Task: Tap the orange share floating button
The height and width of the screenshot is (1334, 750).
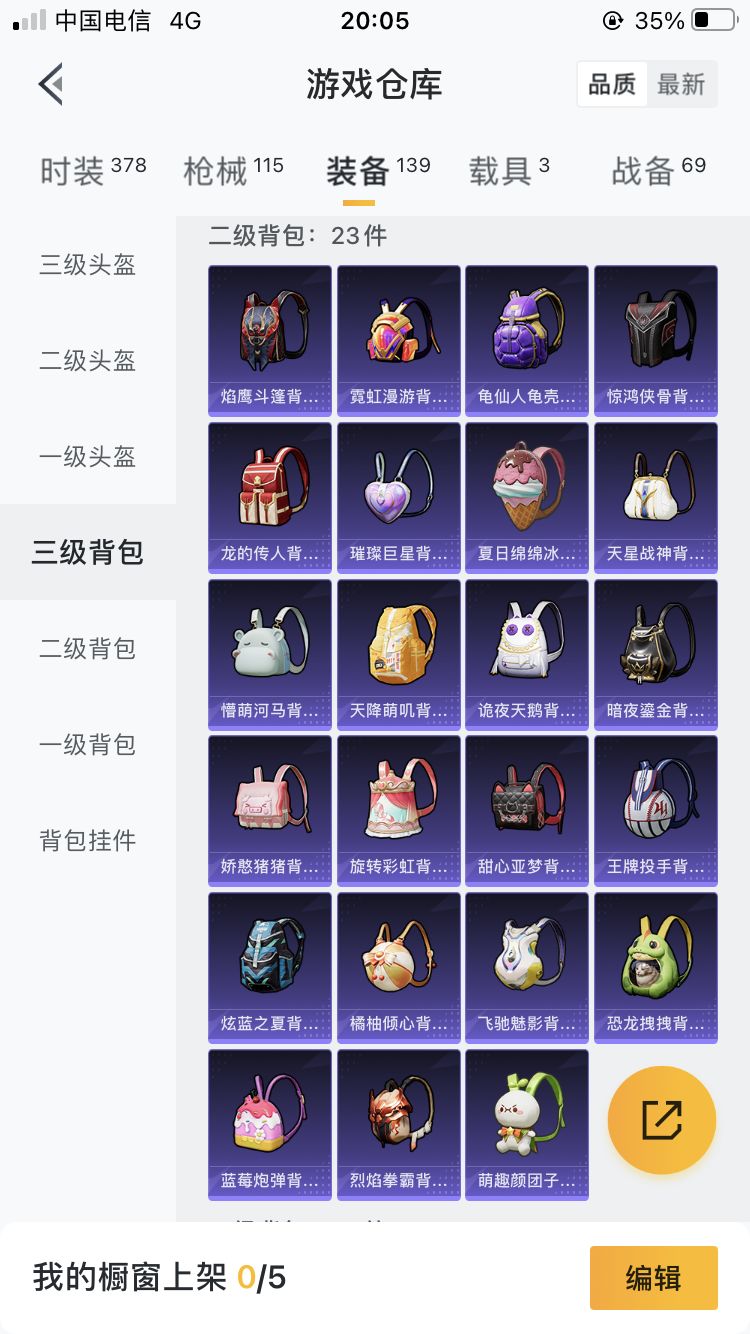Action: coord(661,1120)
